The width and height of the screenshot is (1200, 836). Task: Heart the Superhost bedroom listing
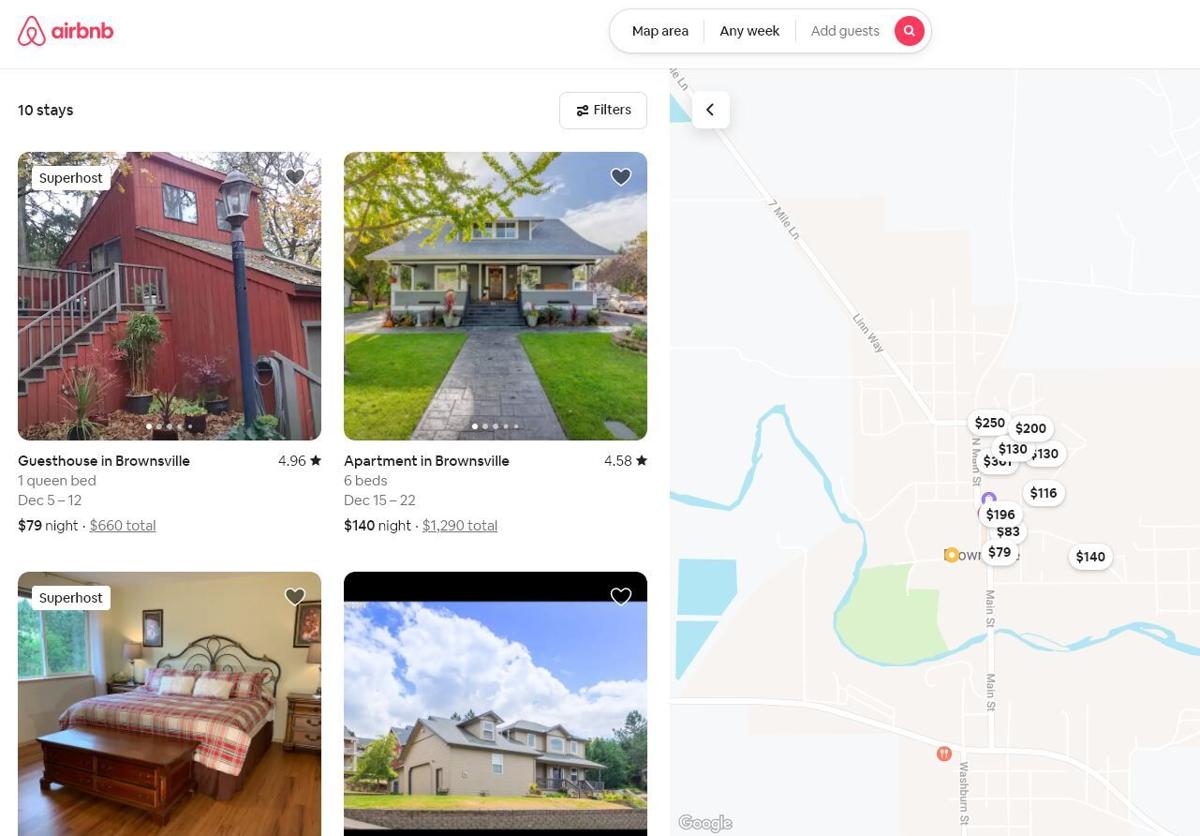pyautogui.click(x=294, y=597)
